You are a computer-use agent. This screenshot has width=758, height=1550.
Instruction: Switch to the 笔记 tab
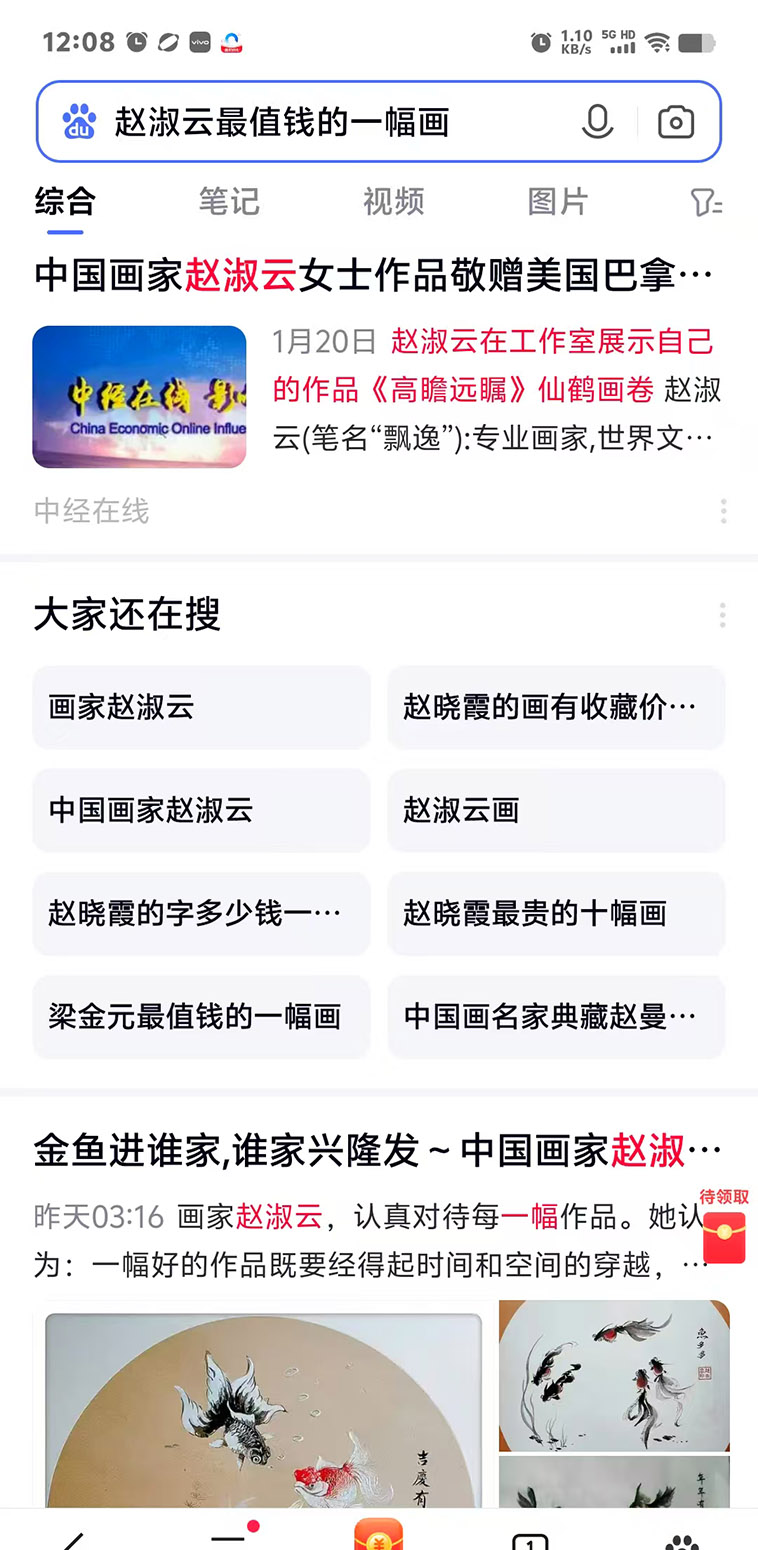(228, 201)
